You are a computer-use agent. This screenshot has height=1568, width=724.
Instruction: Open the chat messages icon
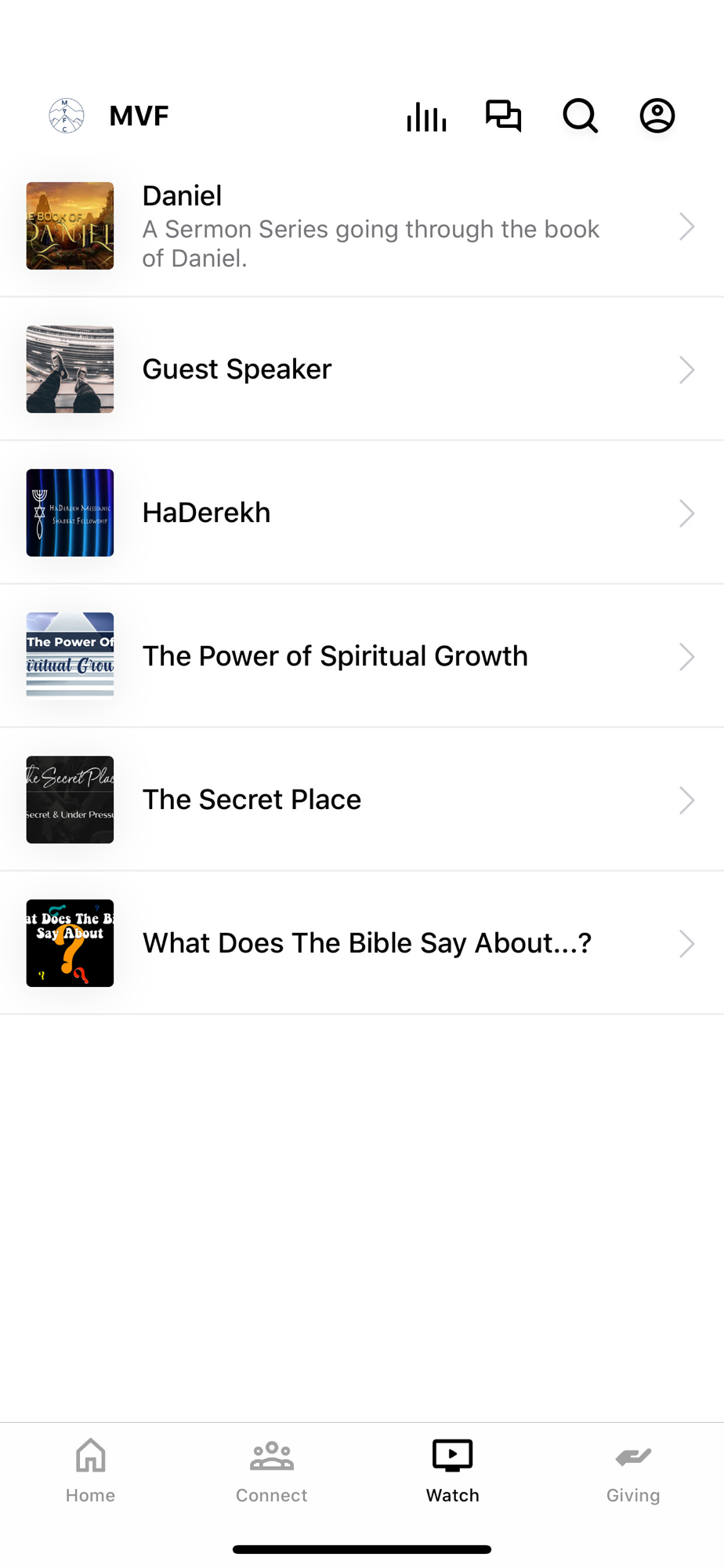pyautogui.click(x=503, y=116)
